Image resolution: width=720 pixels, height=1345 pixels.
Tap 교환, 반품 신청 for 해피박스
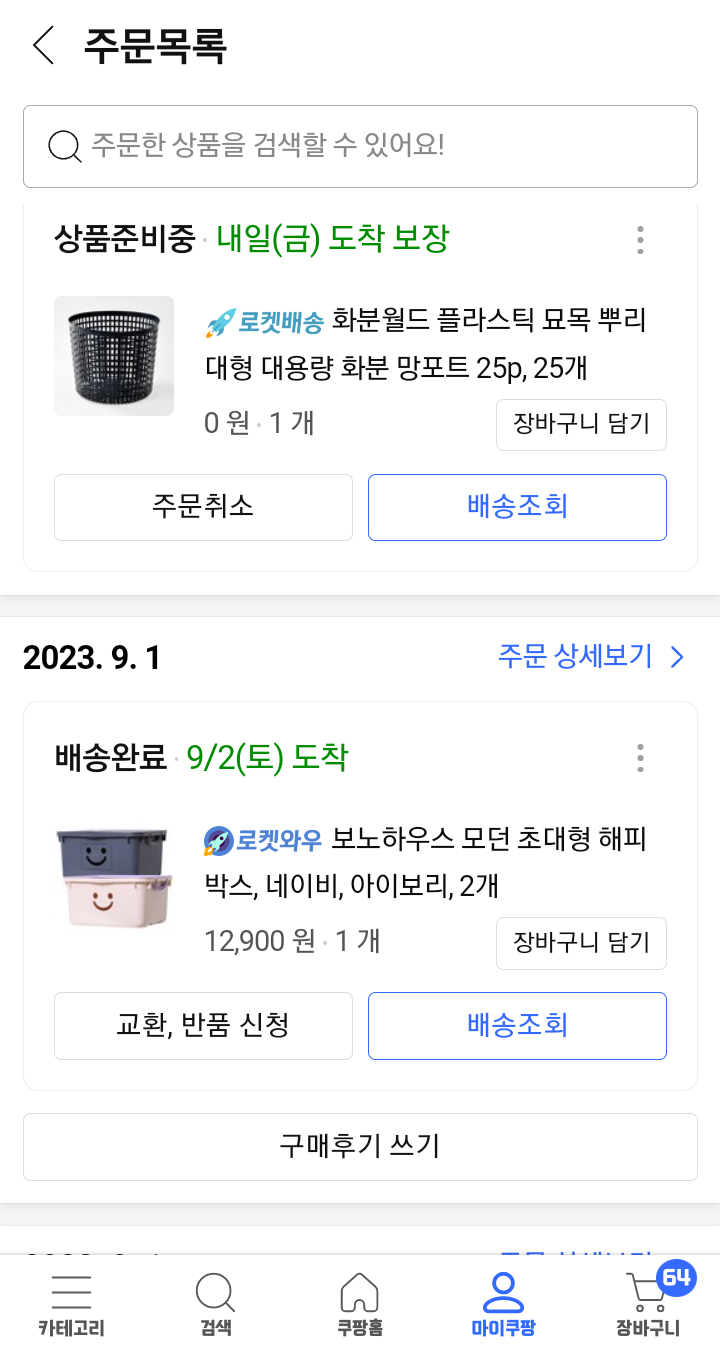[x=203, y=1025]
